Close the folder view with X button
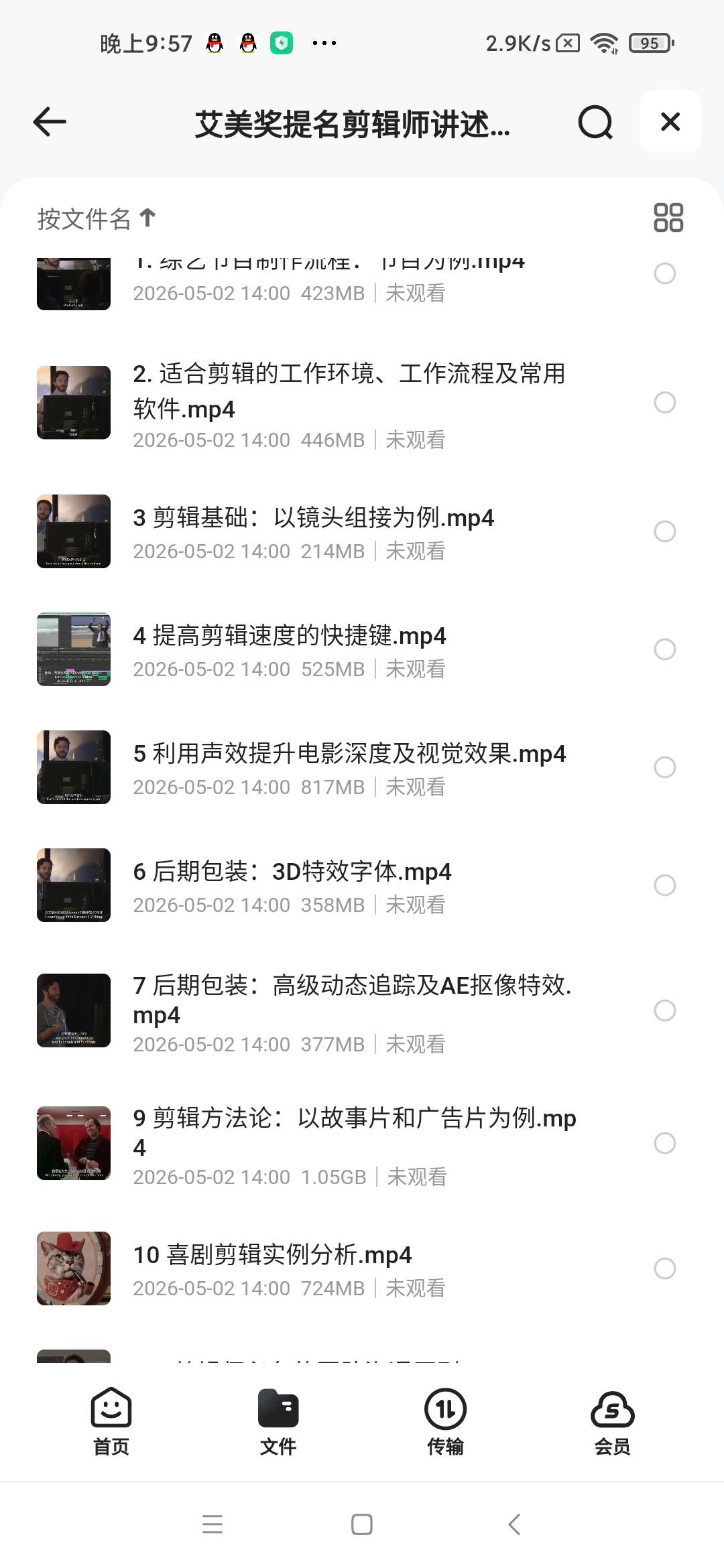 pyautogui.click(x=670, y=122)
